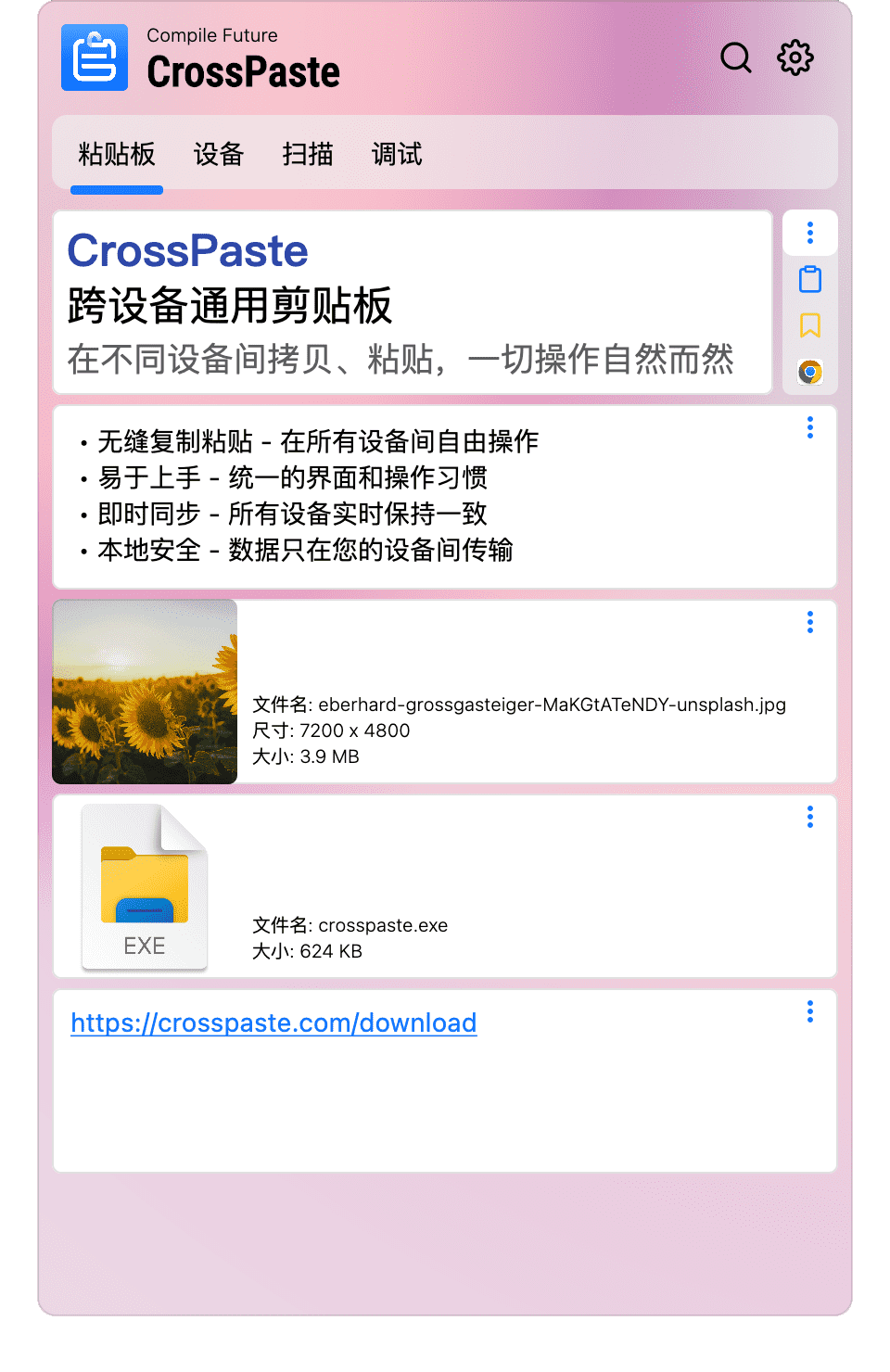890x1372 pixels.
Task: Switch to the 调试 tab
Action: (397, 154)
